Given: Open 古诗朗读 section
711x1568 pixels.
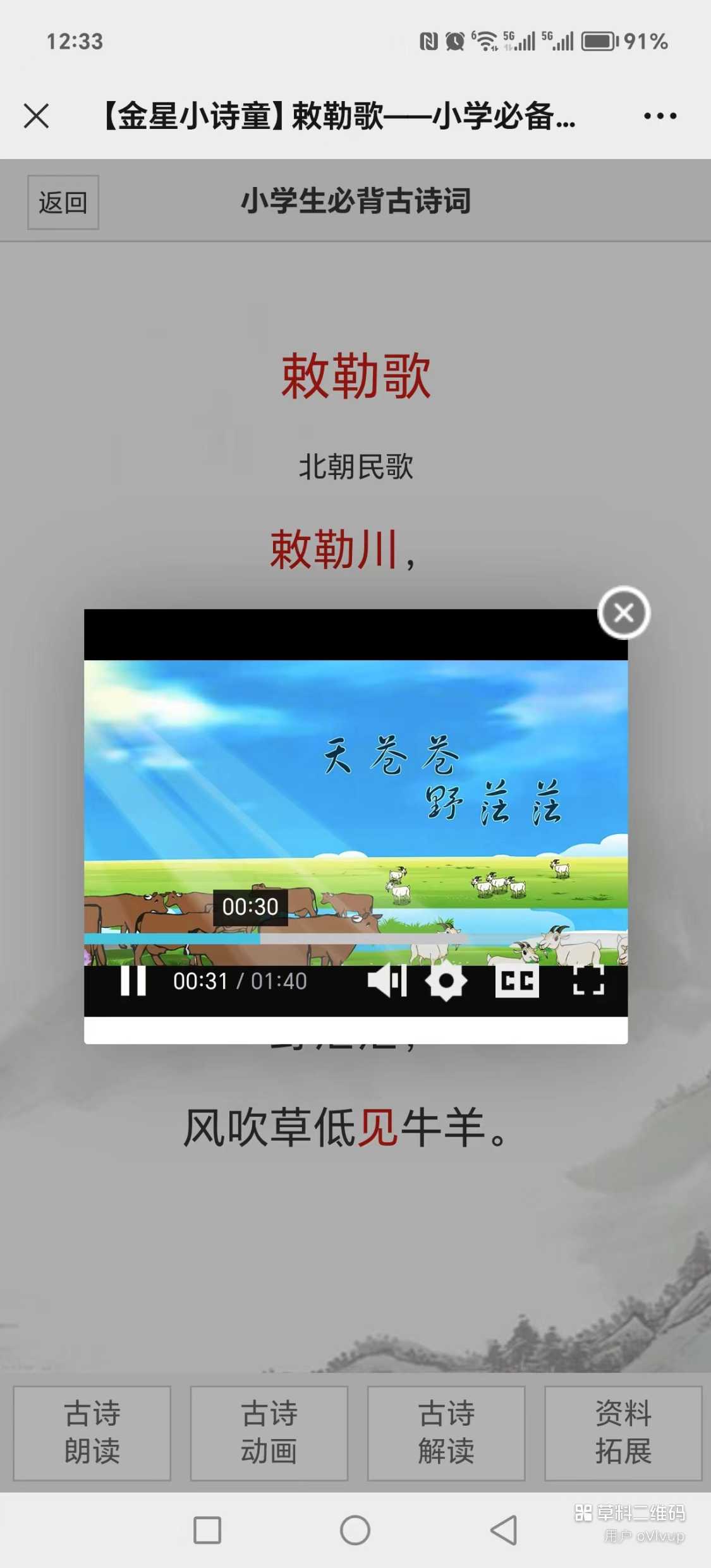Looking at the screenshot, I should (x=92, y=1433).
